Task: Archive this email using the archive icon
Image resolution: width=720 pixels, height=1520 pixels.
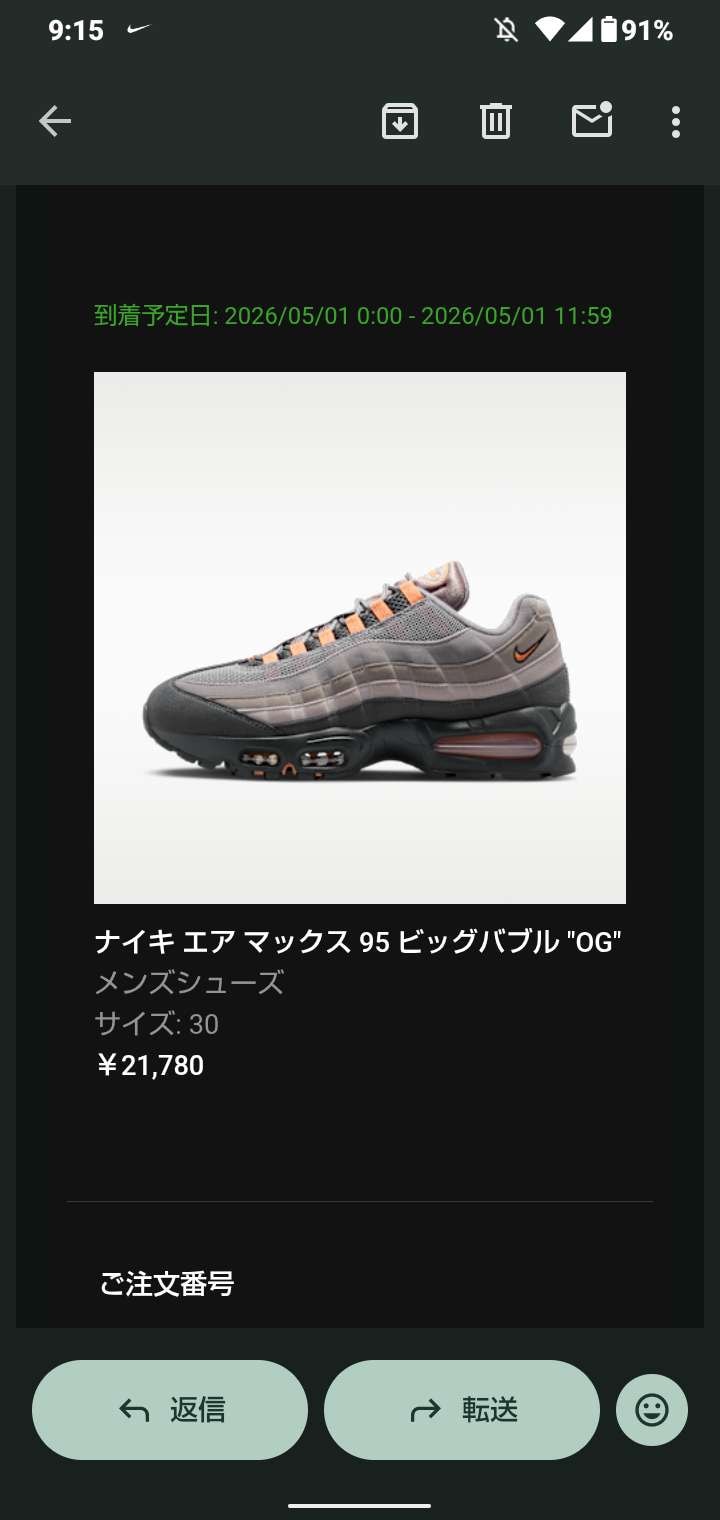Action: pos(399,120)
